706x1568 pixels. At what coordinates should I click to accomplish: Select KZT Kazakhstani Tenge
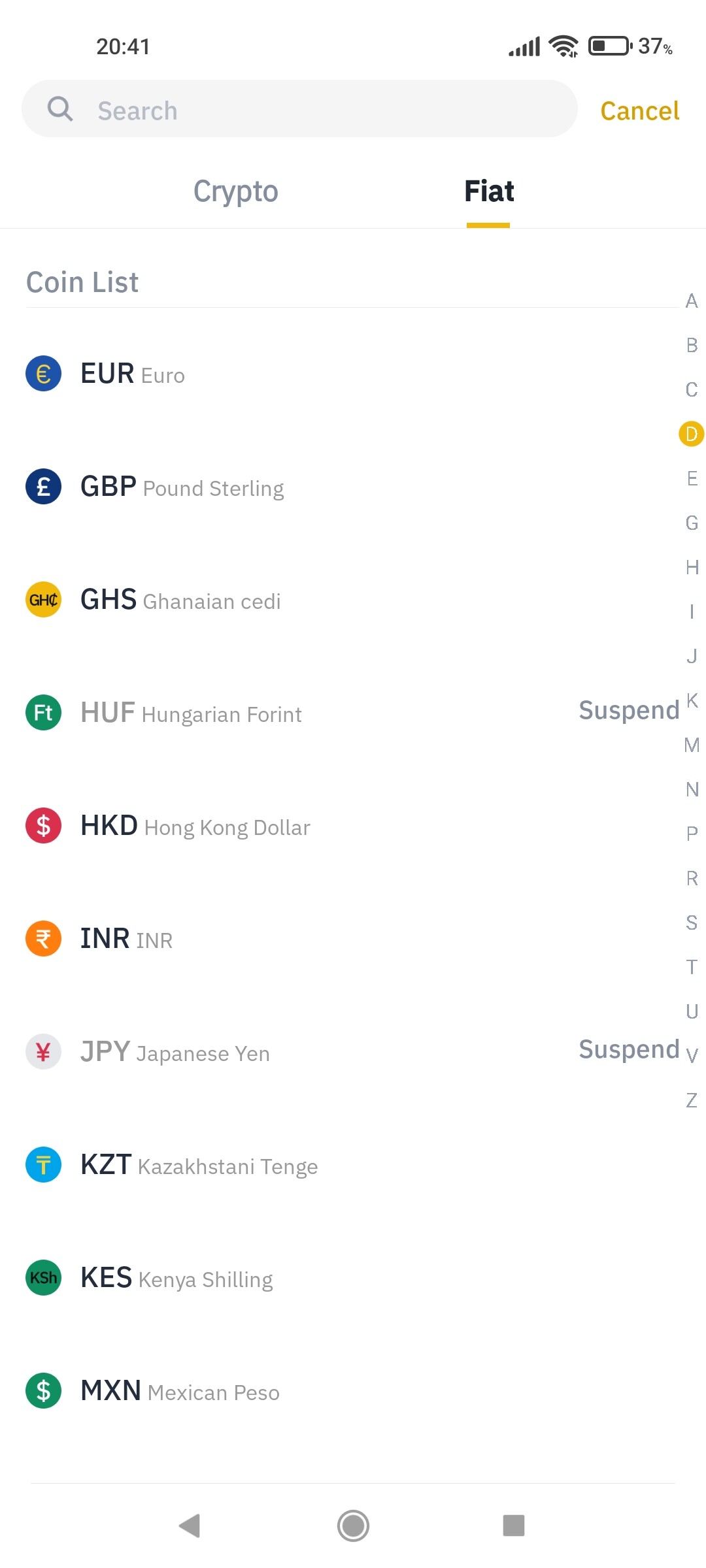click(x=199, y=1166)
